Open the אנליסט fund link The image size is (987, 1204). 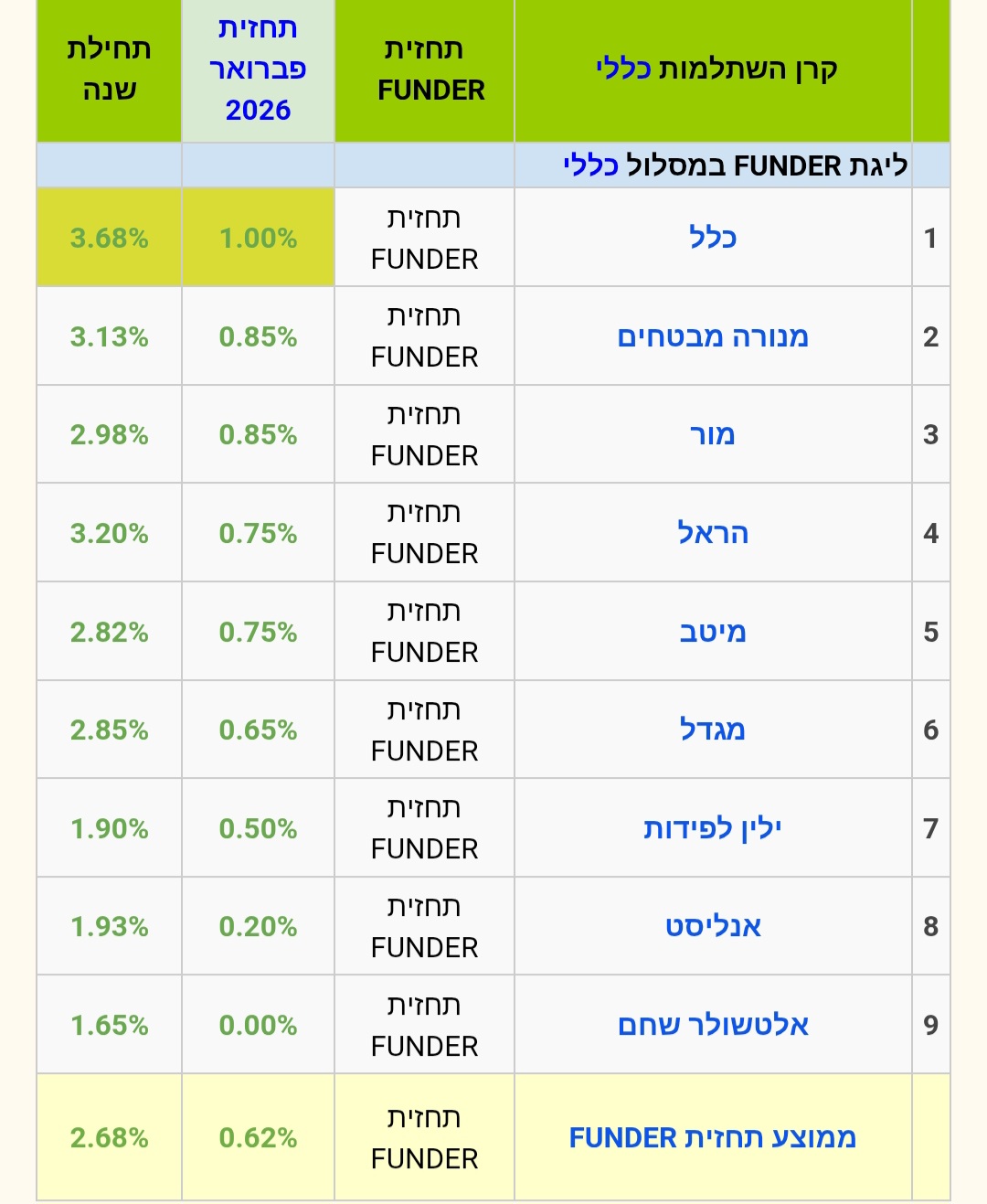tap(712, 926)
